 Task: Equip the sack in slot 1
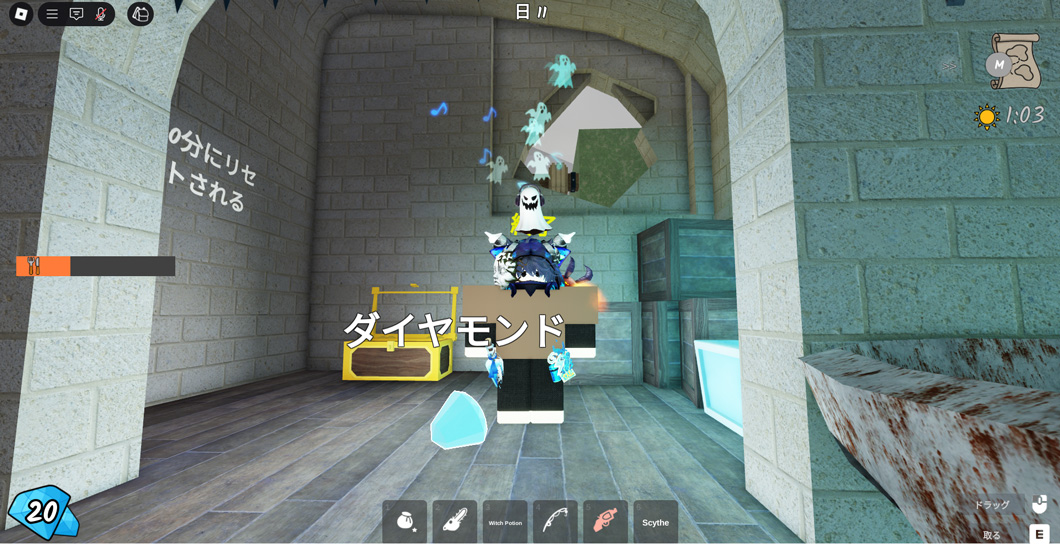pos(405,522)
